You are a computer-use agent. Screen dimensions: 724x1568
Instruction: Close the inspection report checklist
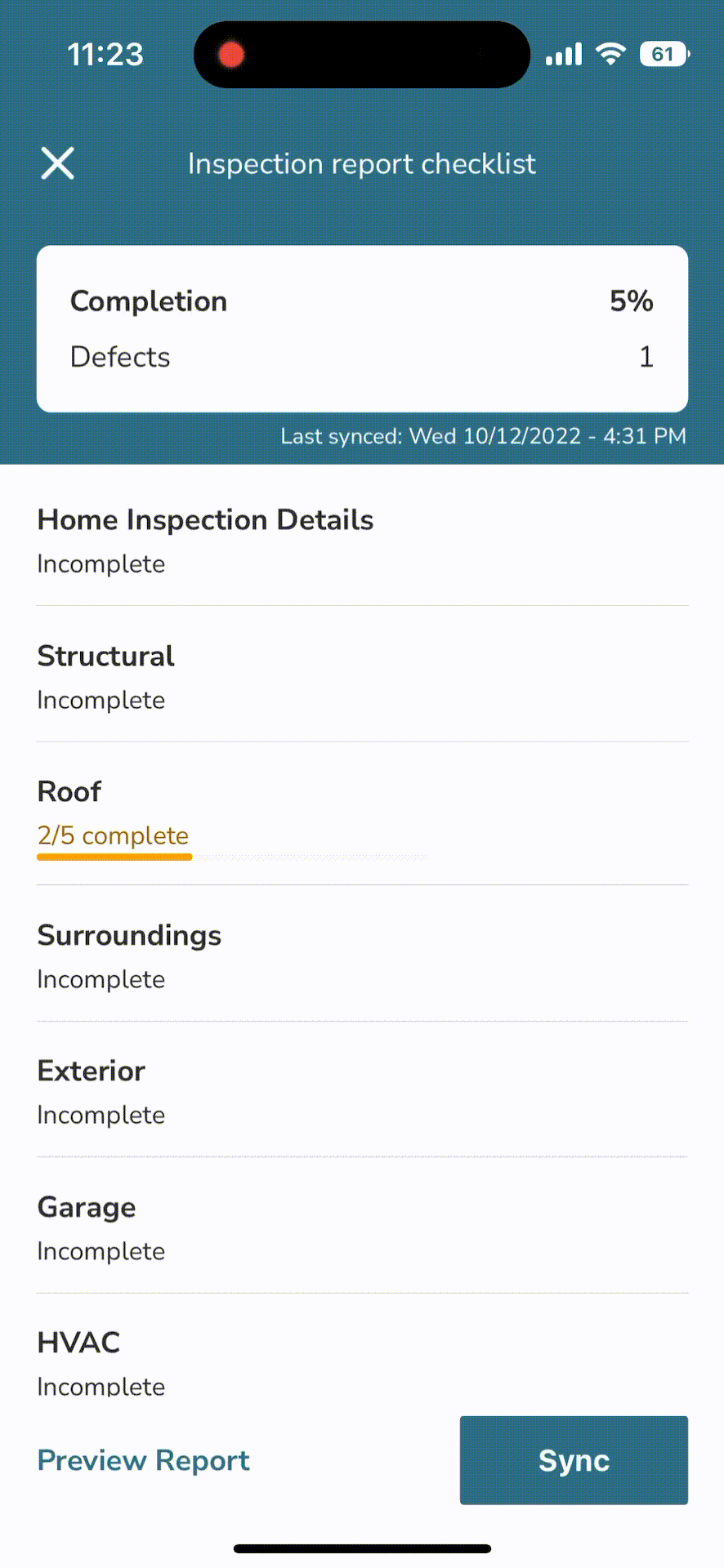click(x=57, y=163)
